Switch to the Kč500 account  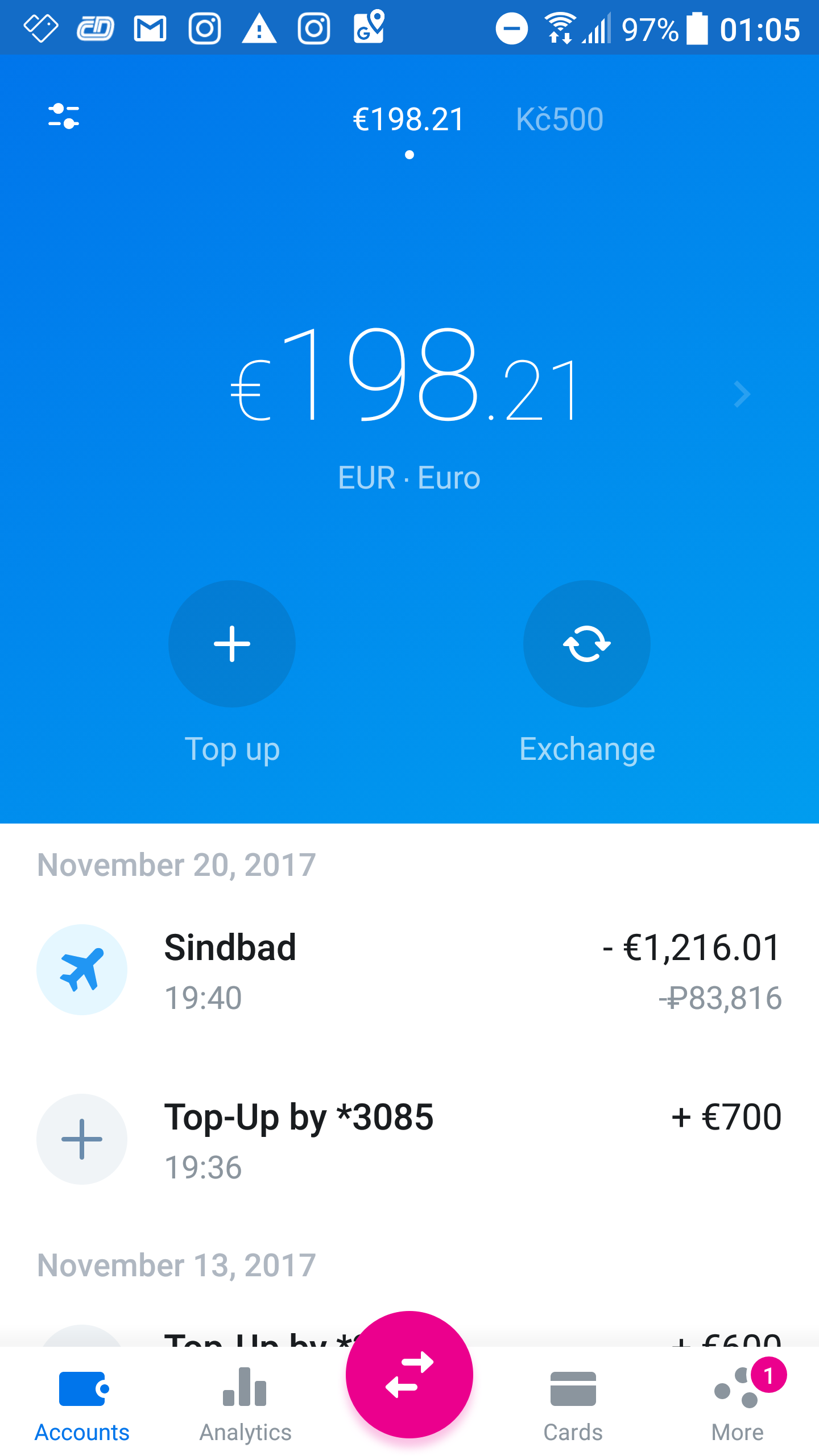560,119
